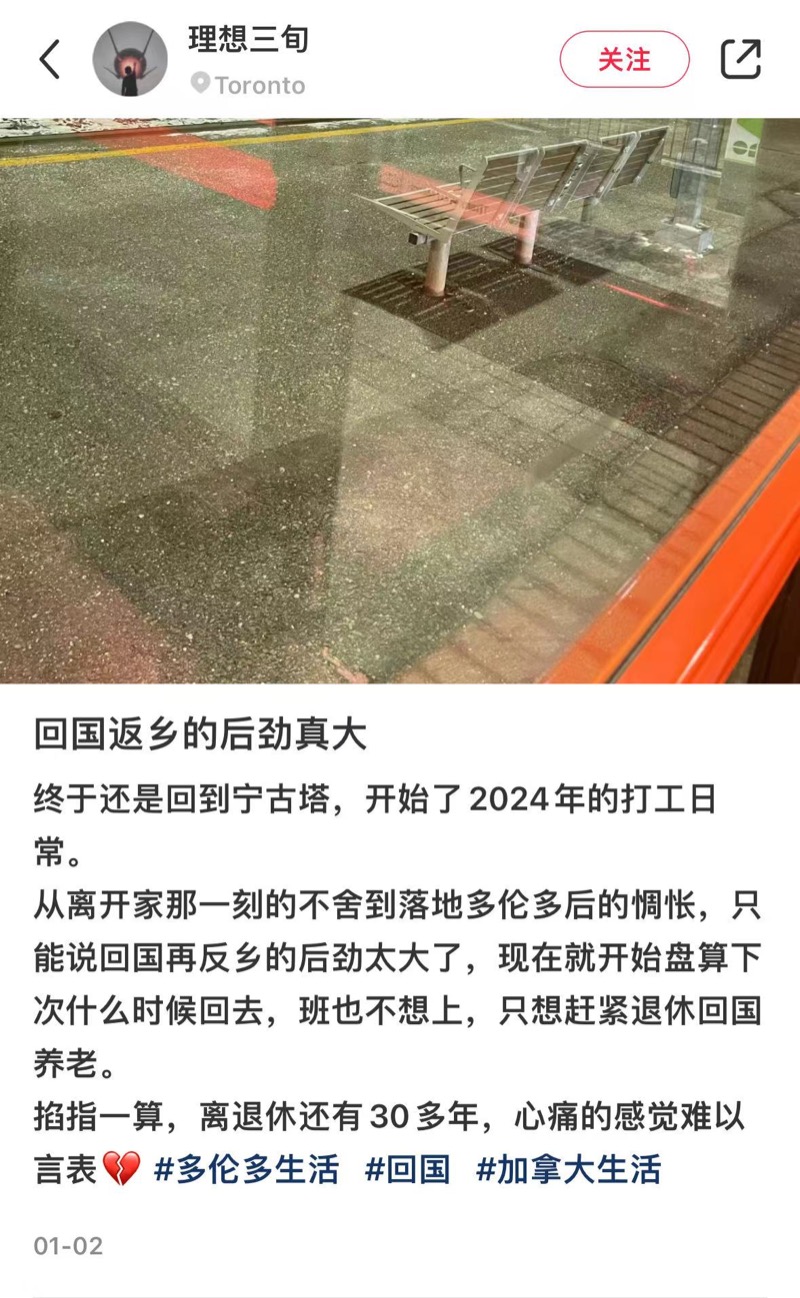800x1298 pixels.
Task: Open the post photo full screen
Action: tap(400, 401)
